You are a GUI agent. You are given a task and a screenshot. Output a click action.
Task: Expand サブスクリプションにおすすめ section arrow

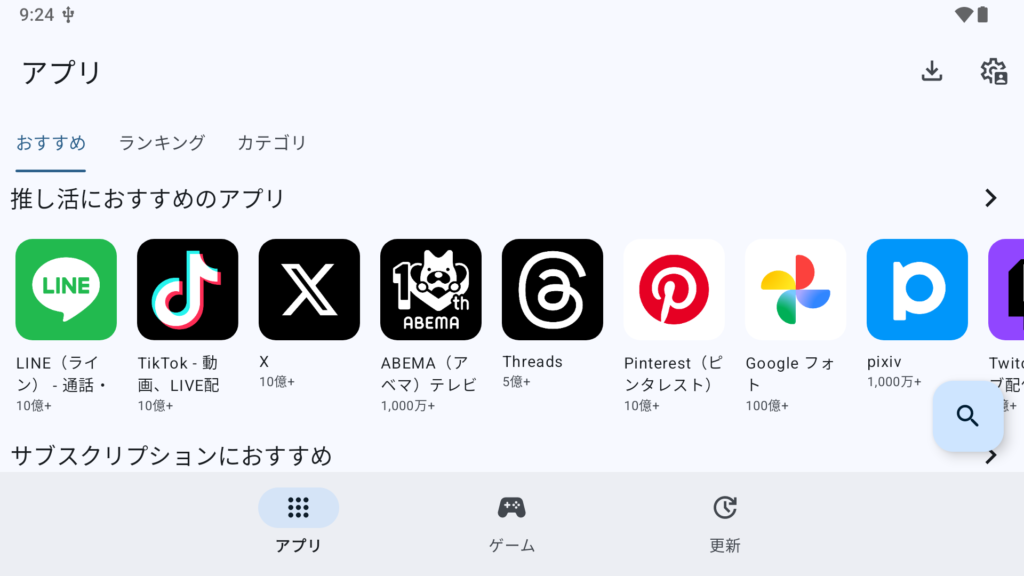coord(990,457)
